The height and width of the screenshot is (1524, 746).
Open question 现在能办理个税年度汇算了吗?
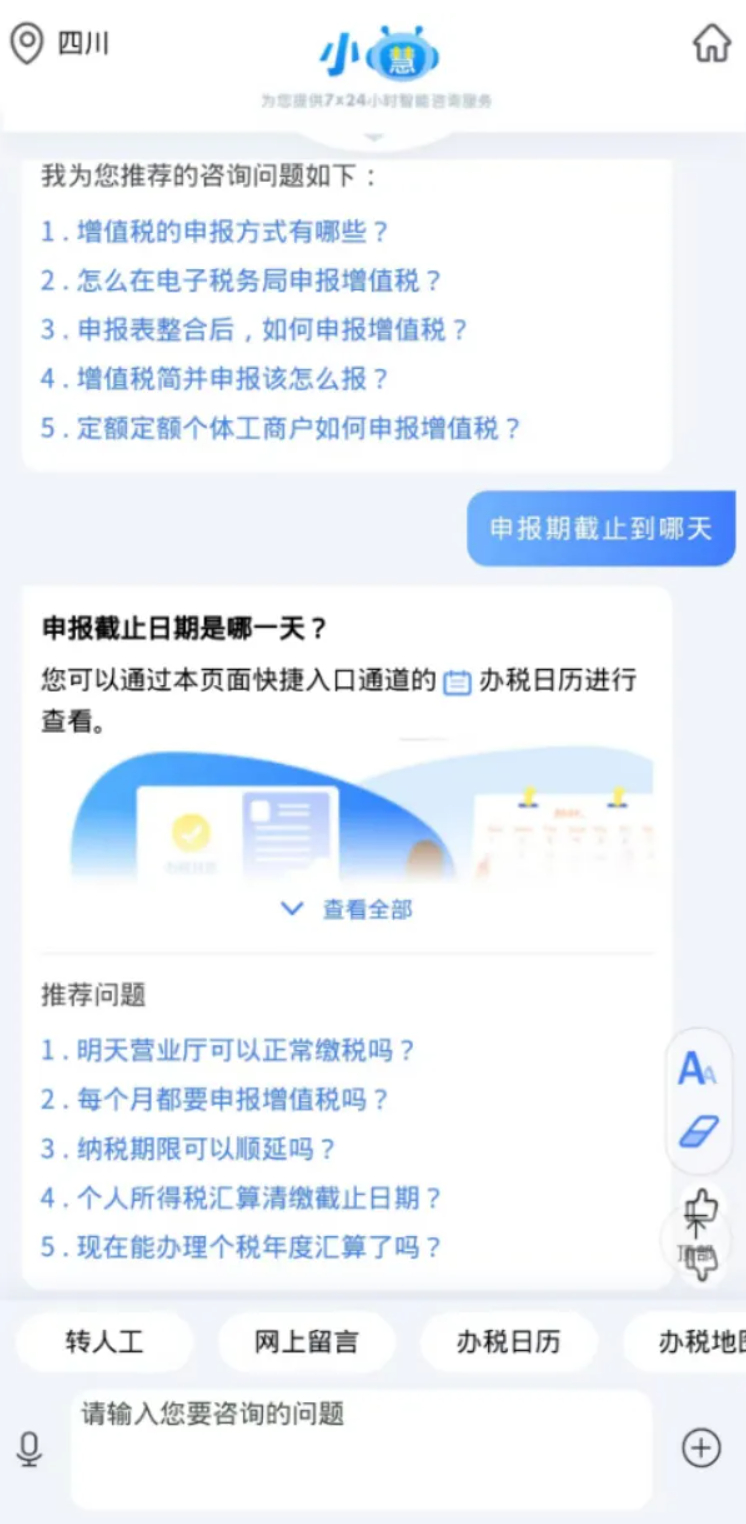click(x=240, y=1247)
